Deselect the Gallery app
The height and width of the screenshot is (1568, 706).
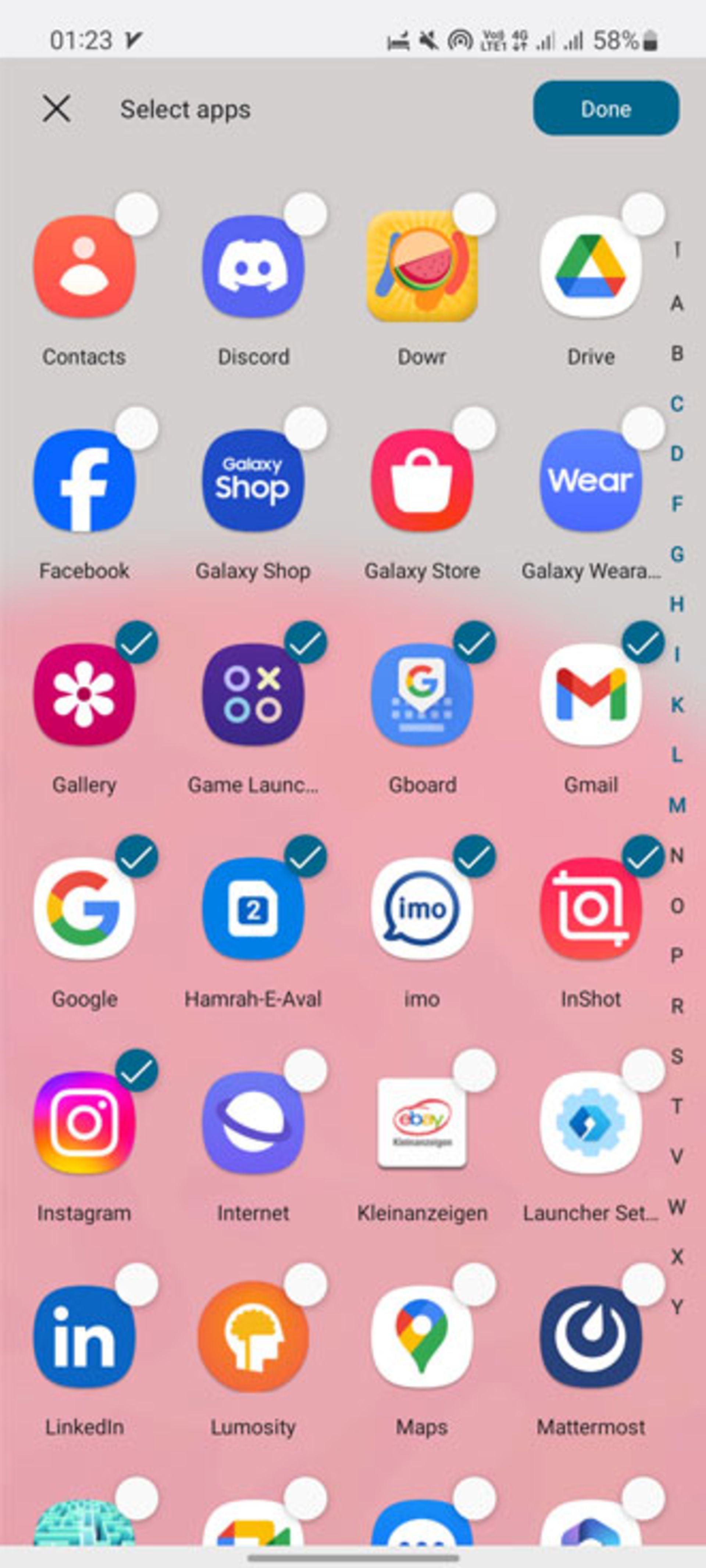point(85,694)
